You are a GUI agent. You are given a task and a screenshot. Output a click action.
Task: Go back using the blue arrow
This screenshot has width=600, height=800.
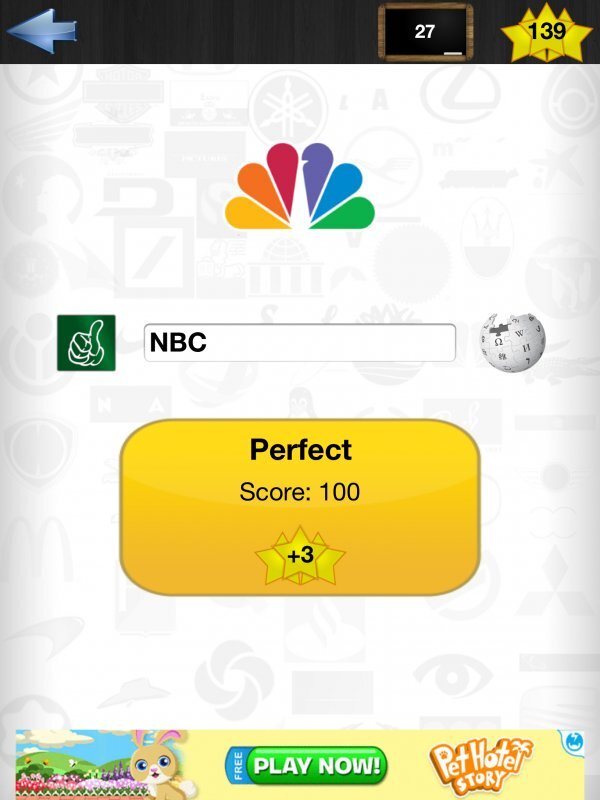[x=42, y=30]
